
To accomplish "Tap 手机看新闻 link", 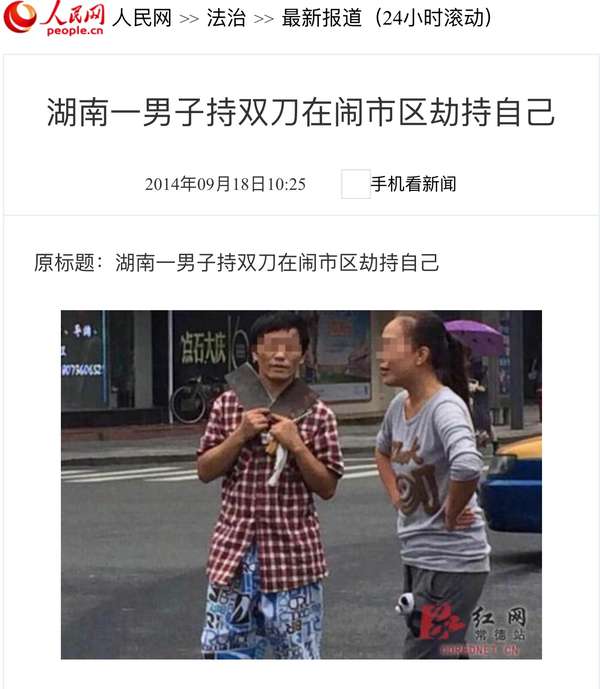I will 413,184.
